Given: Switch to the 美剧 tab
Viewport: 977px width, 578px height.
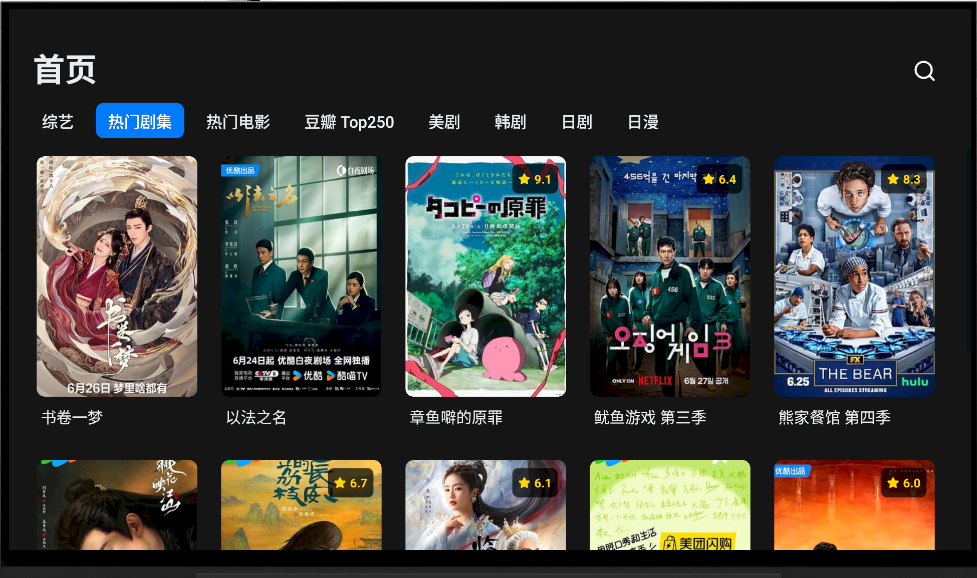Looking at the screenshot, I should [x=444, y=121].
